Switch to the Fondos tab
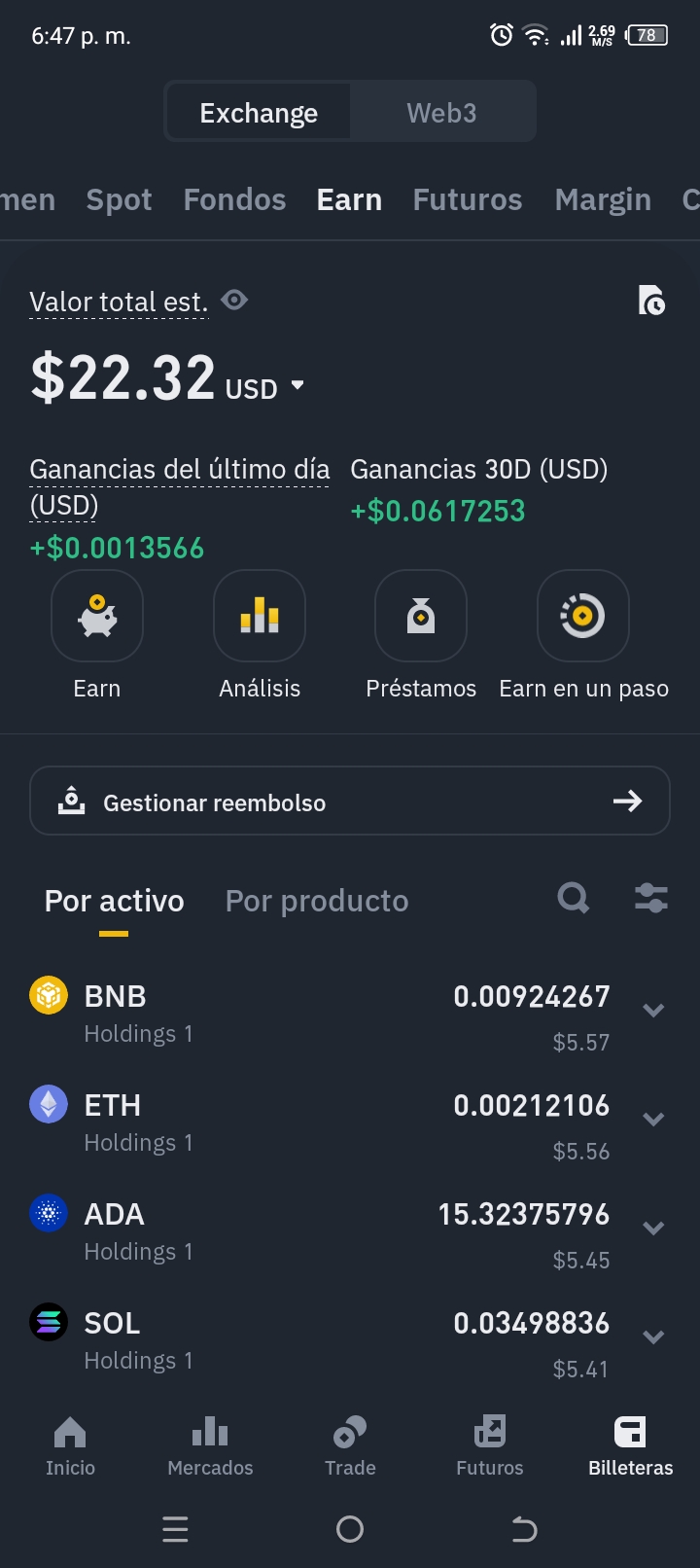 pyautogui.click(x=234, y=200)
